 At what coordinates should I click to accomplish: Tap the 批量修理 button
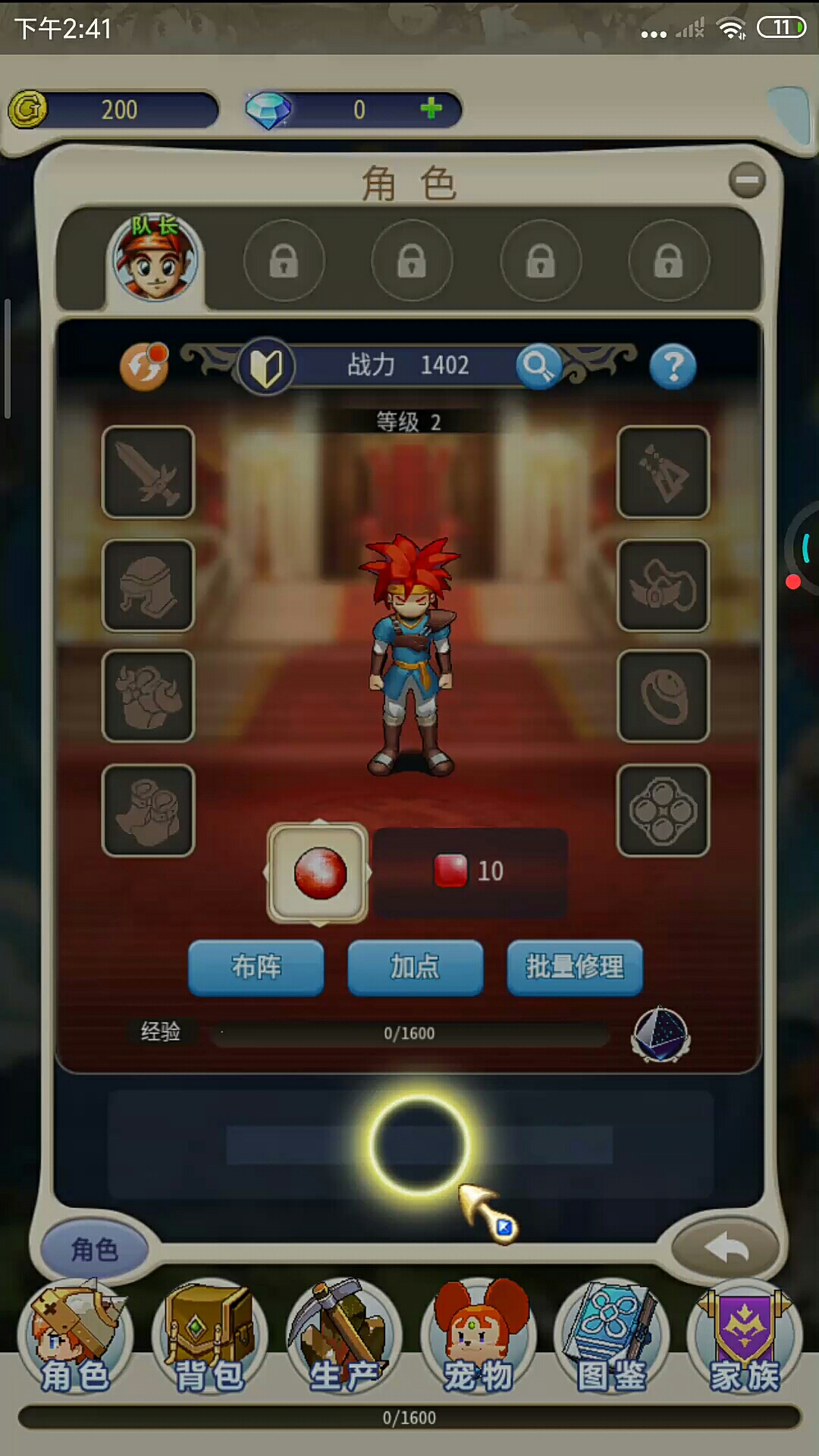point(575,967)
